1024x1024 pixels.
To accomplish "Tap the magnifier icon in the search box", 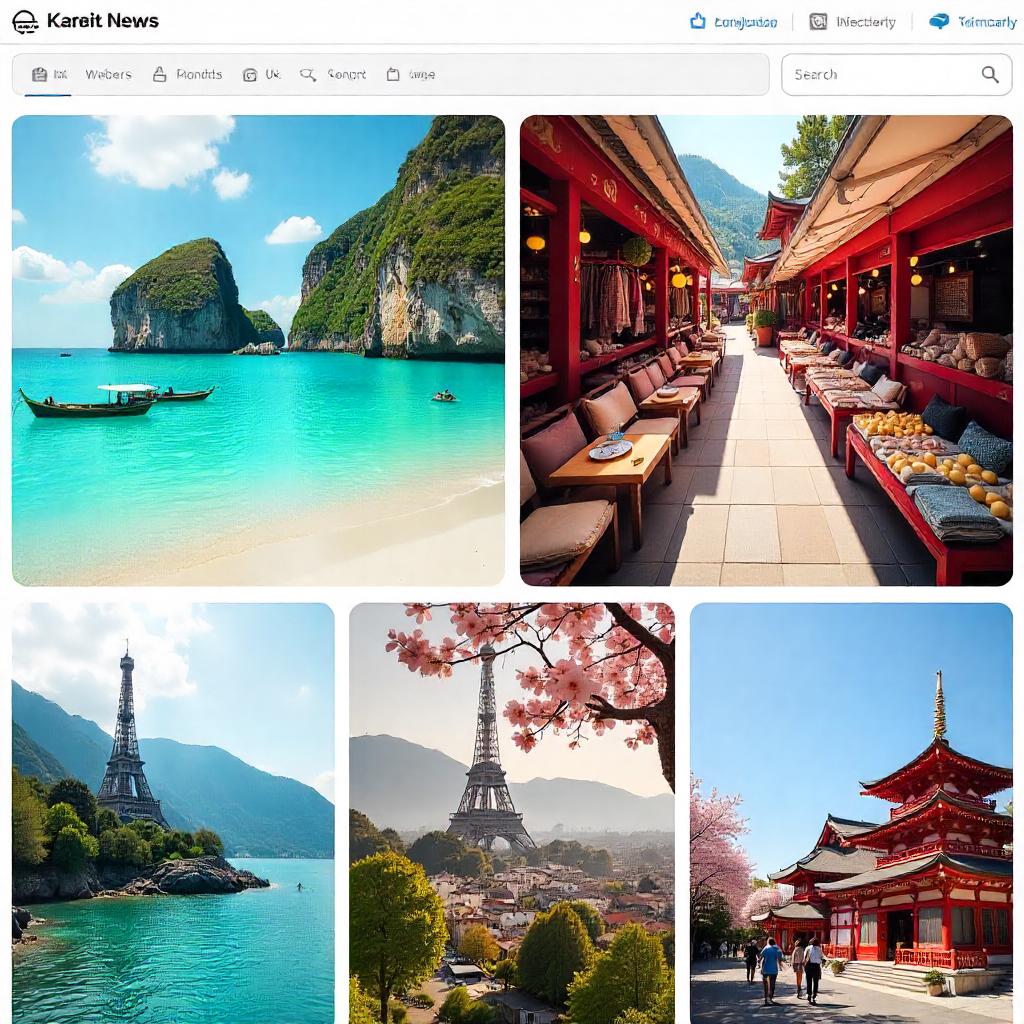I will coord(990,74).
